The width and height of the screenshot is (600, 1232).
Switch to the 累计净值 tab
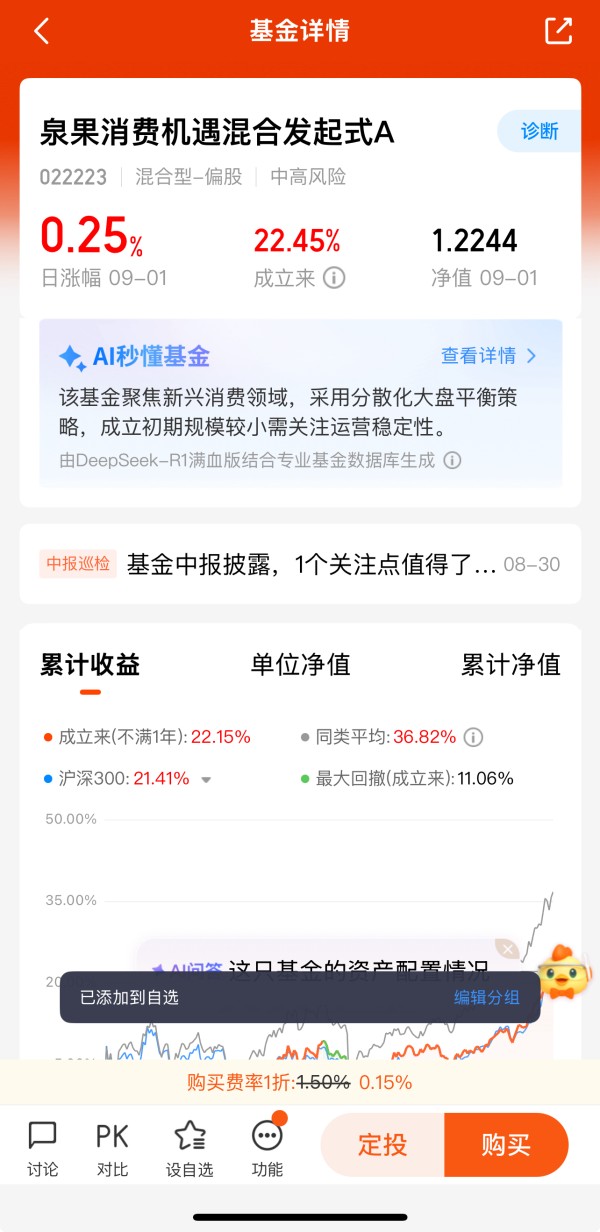510,664
